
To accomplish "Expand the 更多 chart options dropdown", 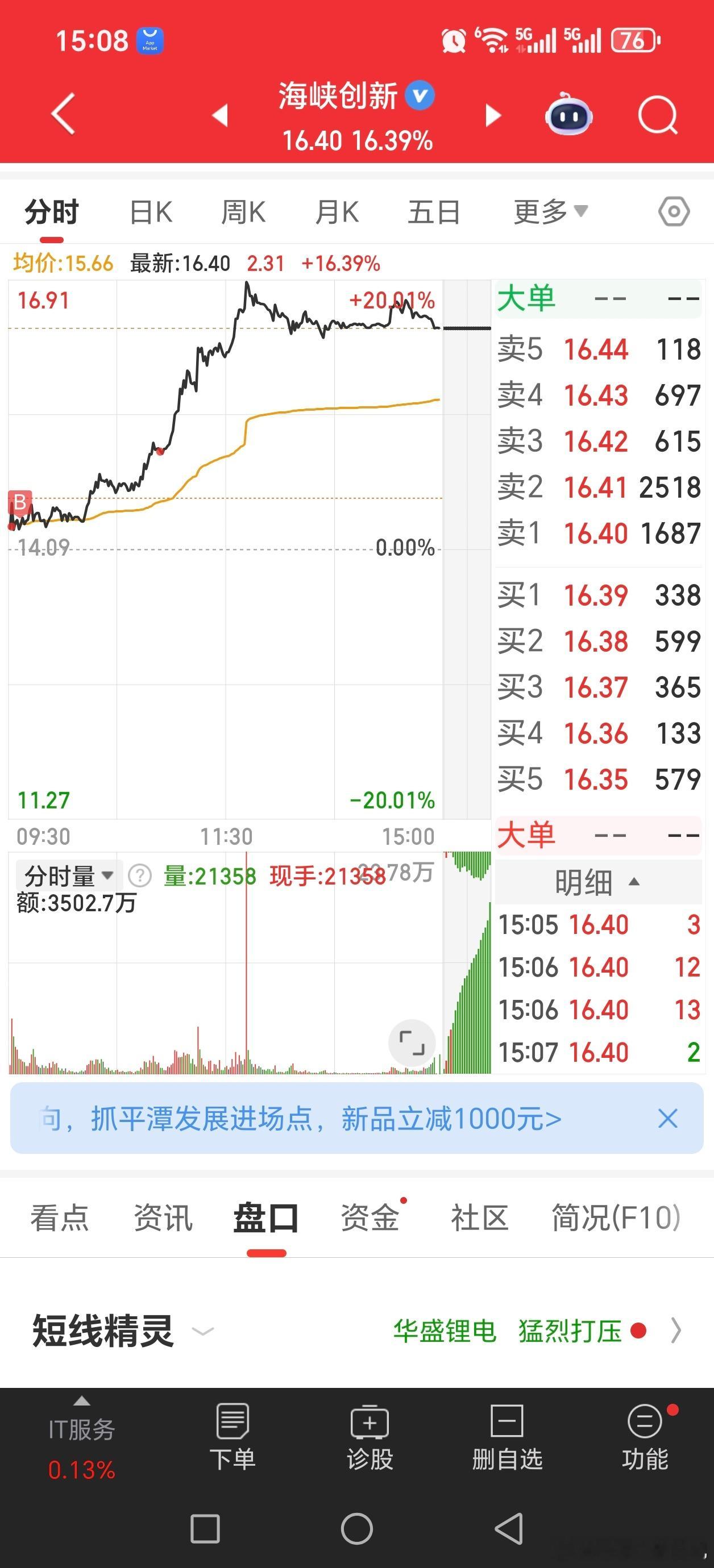I will pyautogui.click(x=550, y=212).
